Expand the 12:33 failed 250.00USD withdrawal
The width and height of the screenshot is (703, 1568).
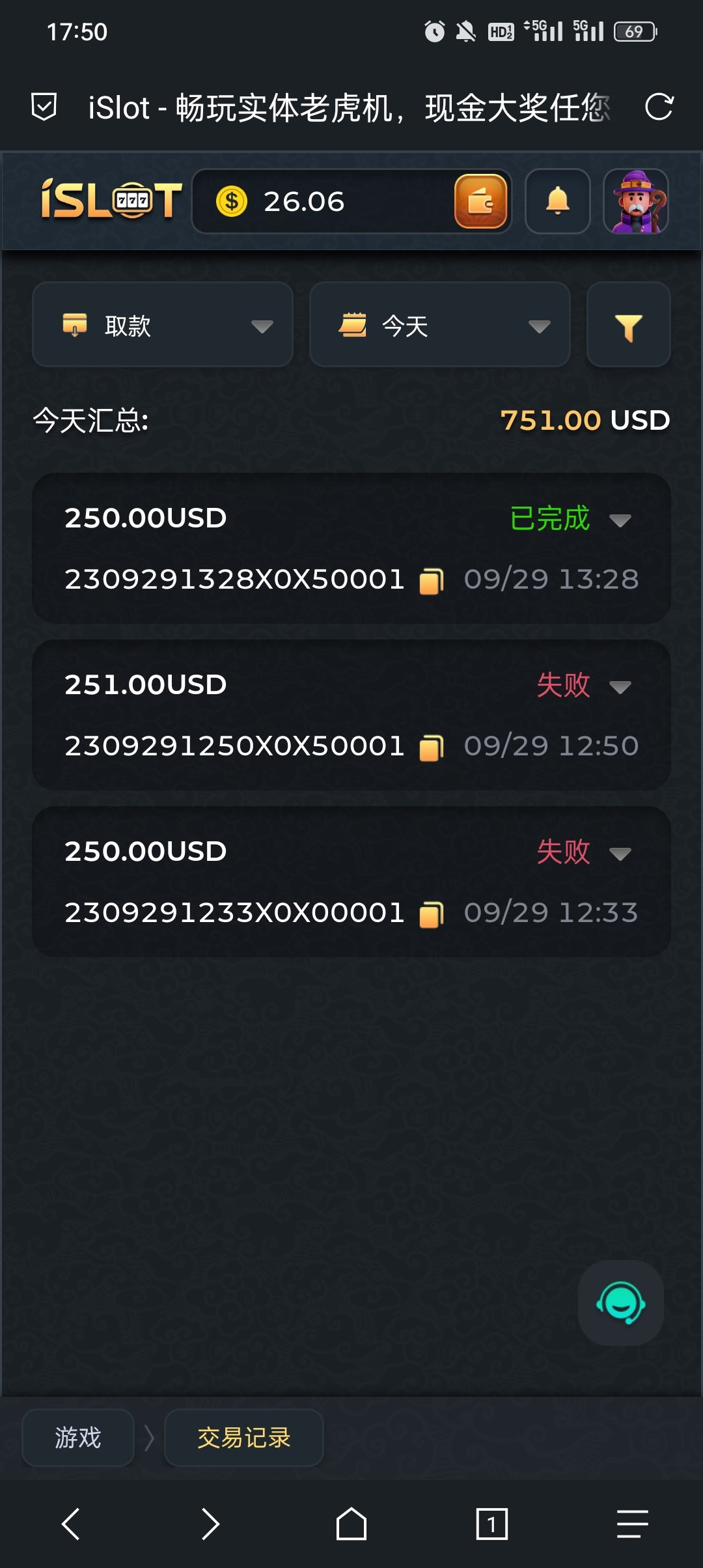click(x=620, y=853)
